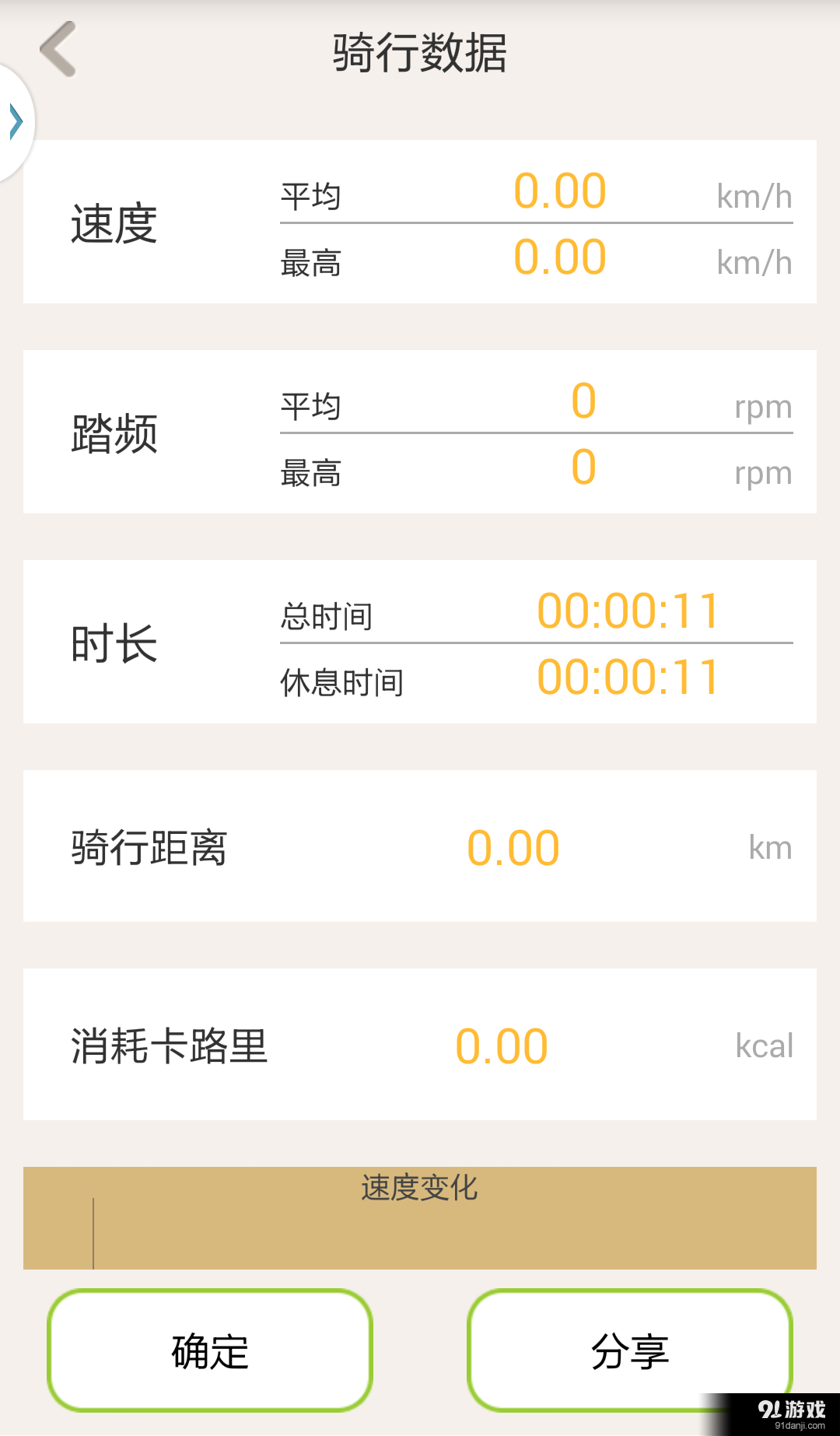
Task: Select the 踏频 cadence panel
Action: [114, 434]
